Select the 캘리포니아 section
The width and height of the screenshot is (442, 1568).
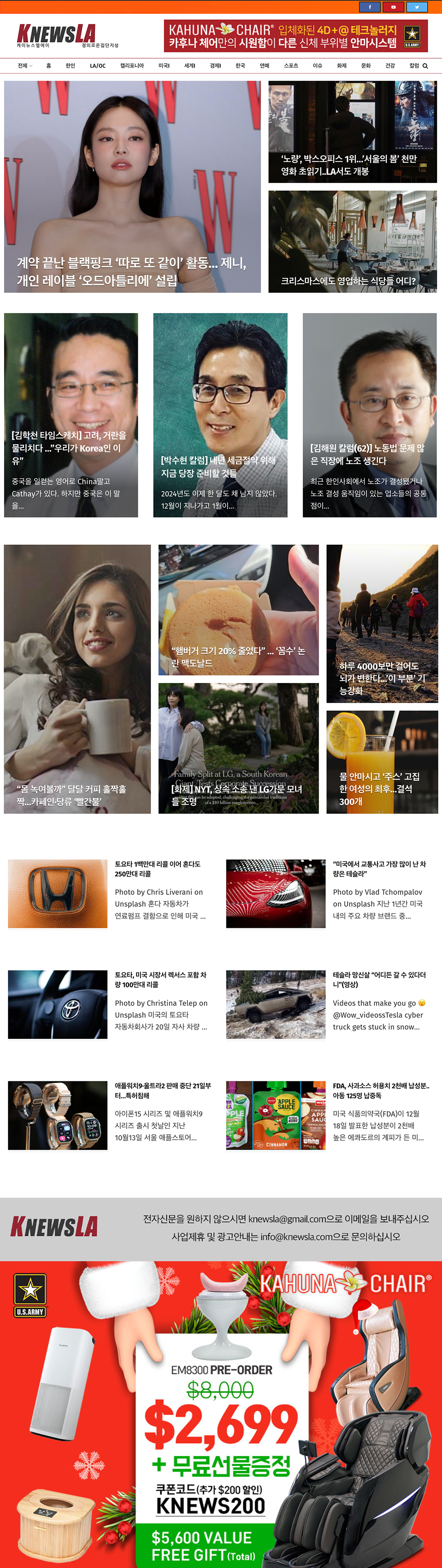click(132, 66)
